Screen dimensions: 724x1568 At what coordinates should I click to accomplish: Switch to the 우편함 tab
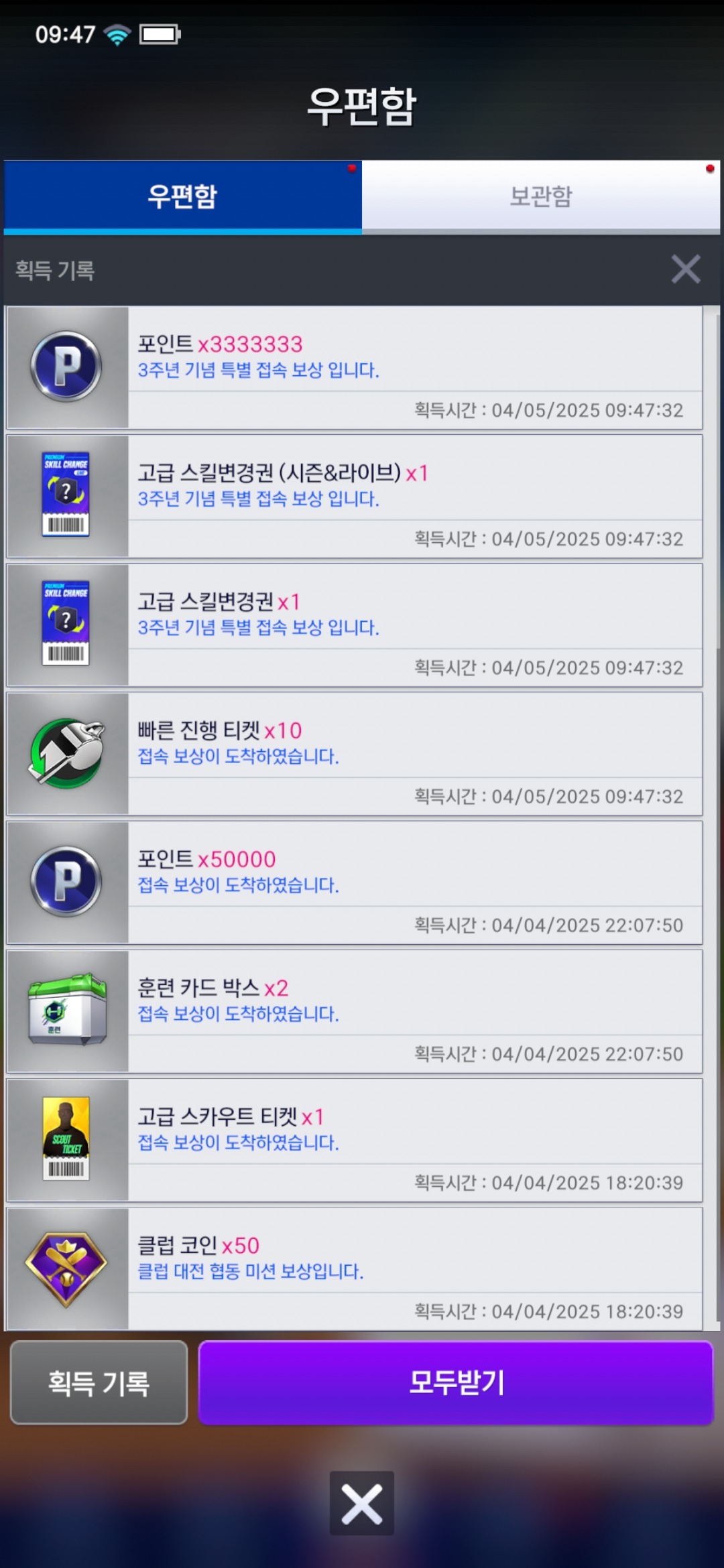pos(182,196)
